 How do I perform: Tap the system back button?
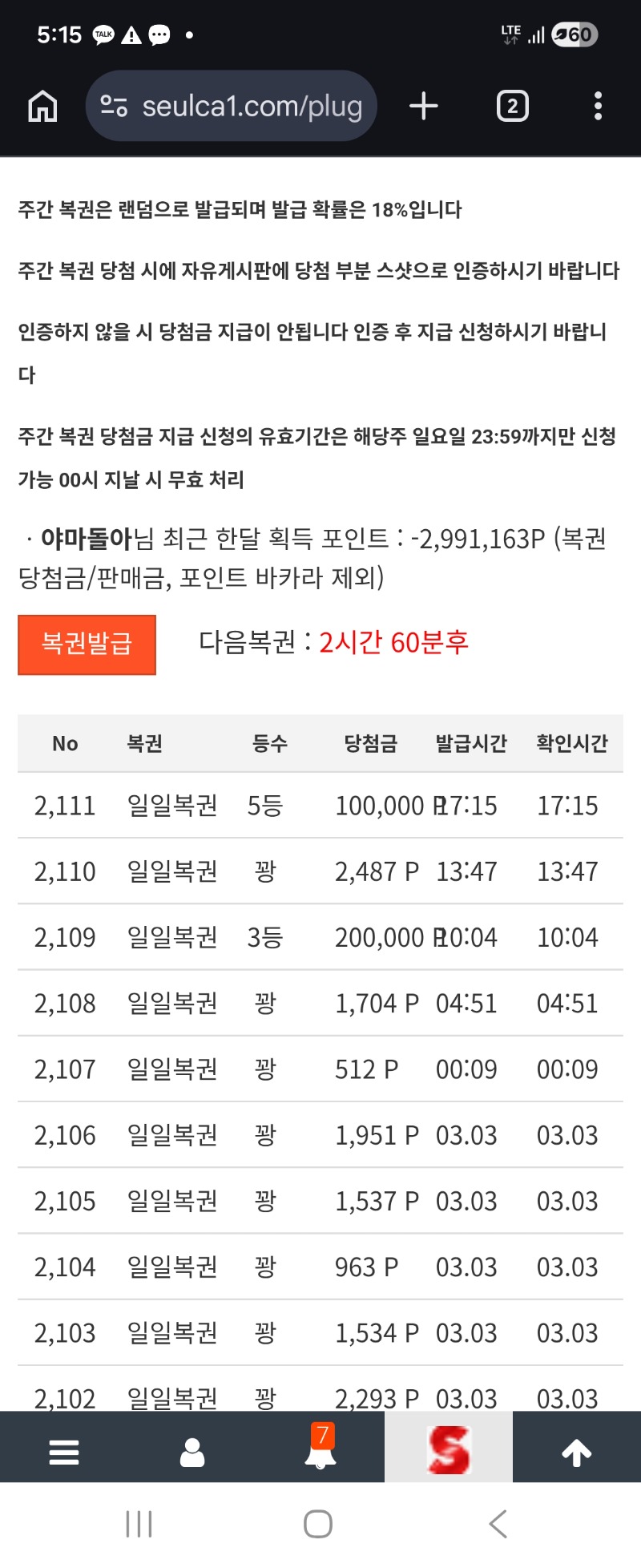pos(498,1523)
